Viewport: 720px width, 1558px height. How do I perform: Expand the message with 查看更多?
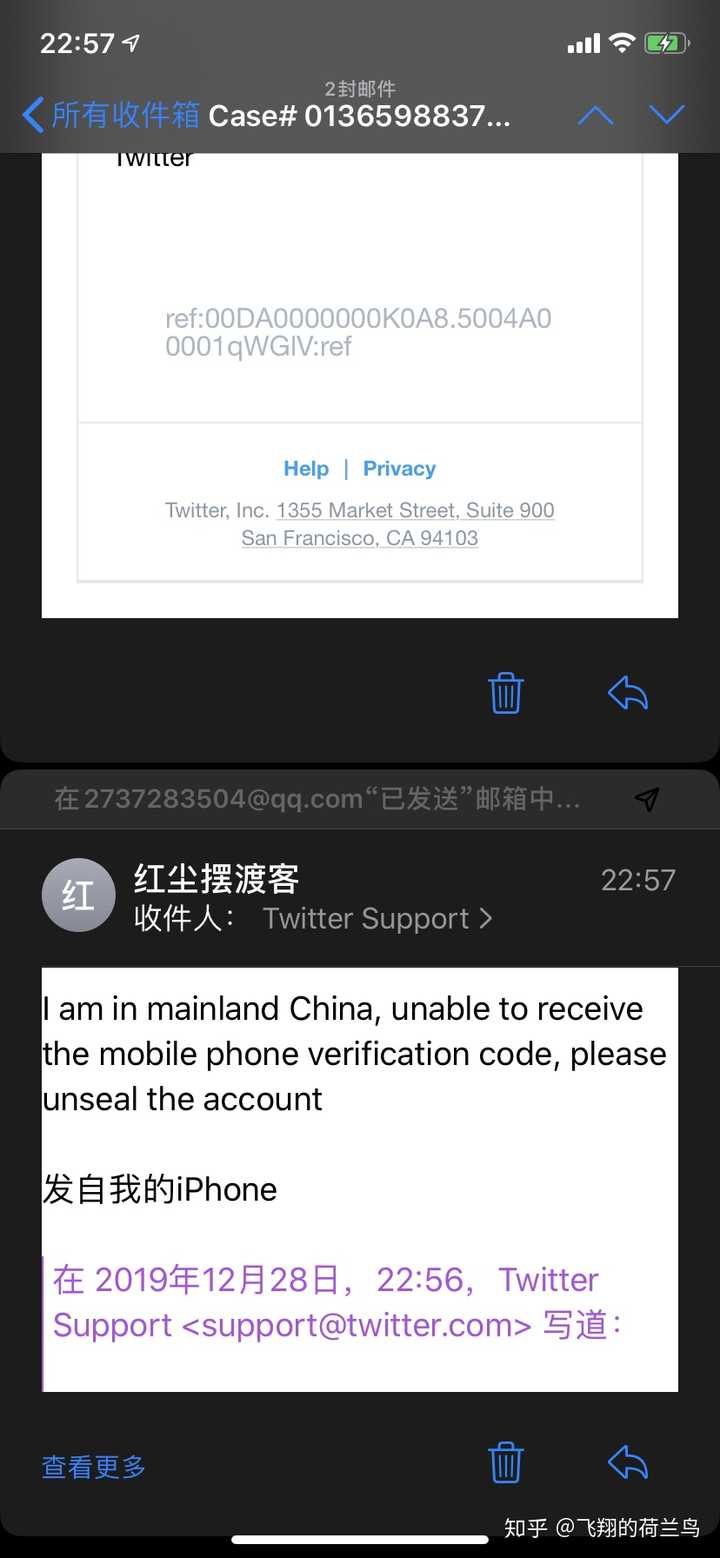(94, 1467)
